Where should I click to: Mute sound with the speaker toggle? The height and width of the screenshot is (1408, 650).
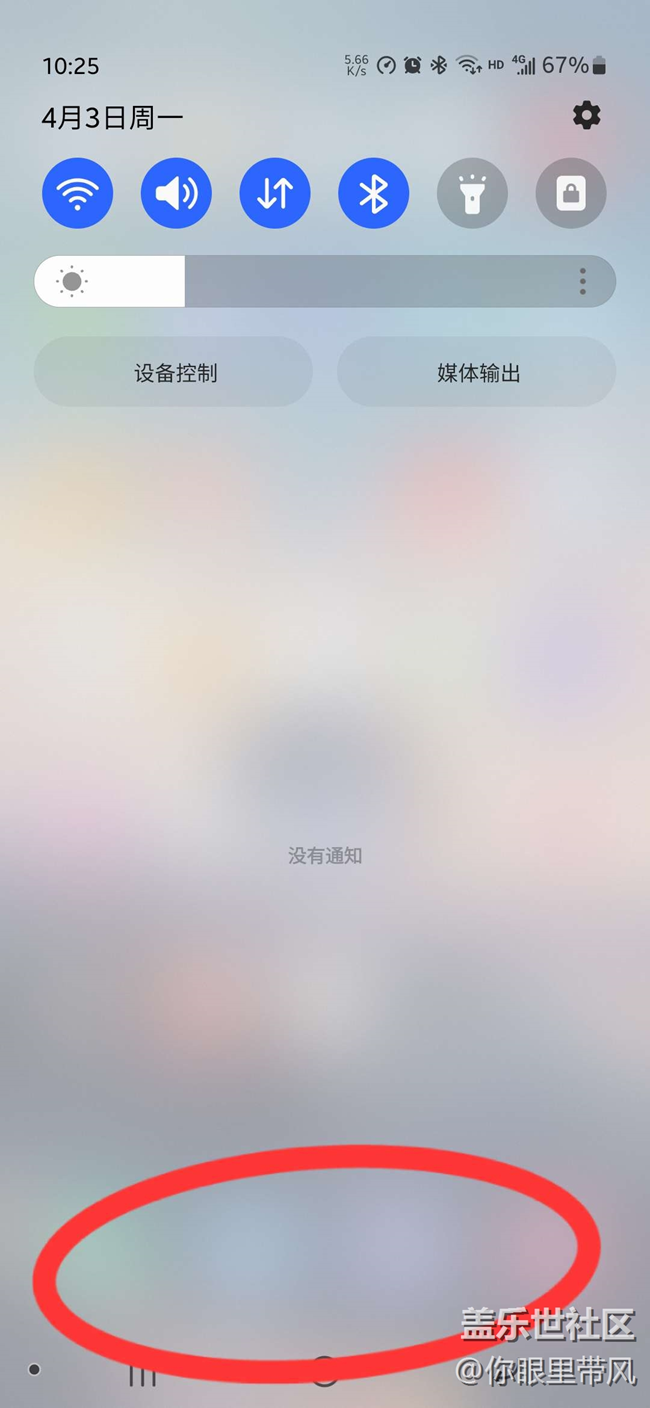coord(176,193)
